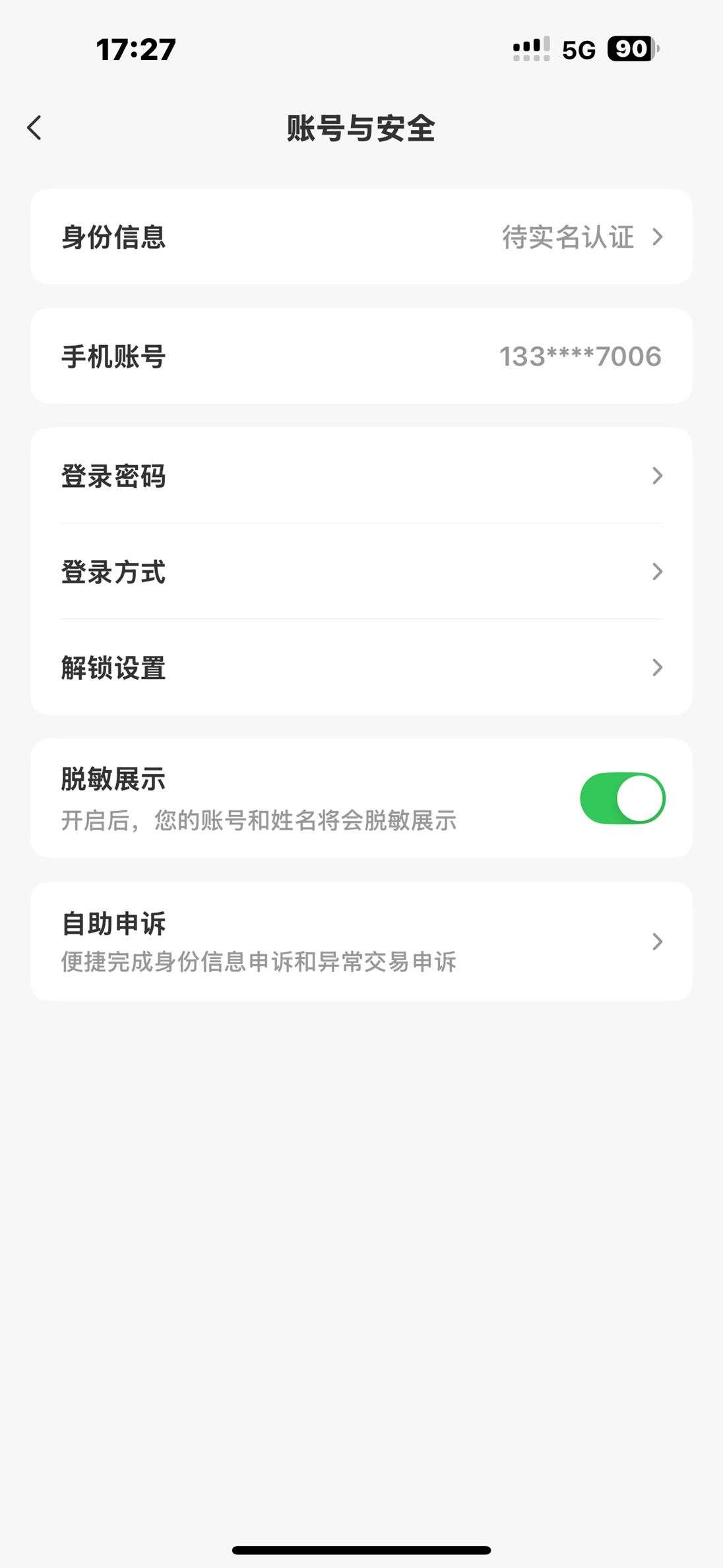Tap the arrow beside 登录方式
This screenshot has width=723, height=1568.
pyautogui.click(x=656, y=572)
